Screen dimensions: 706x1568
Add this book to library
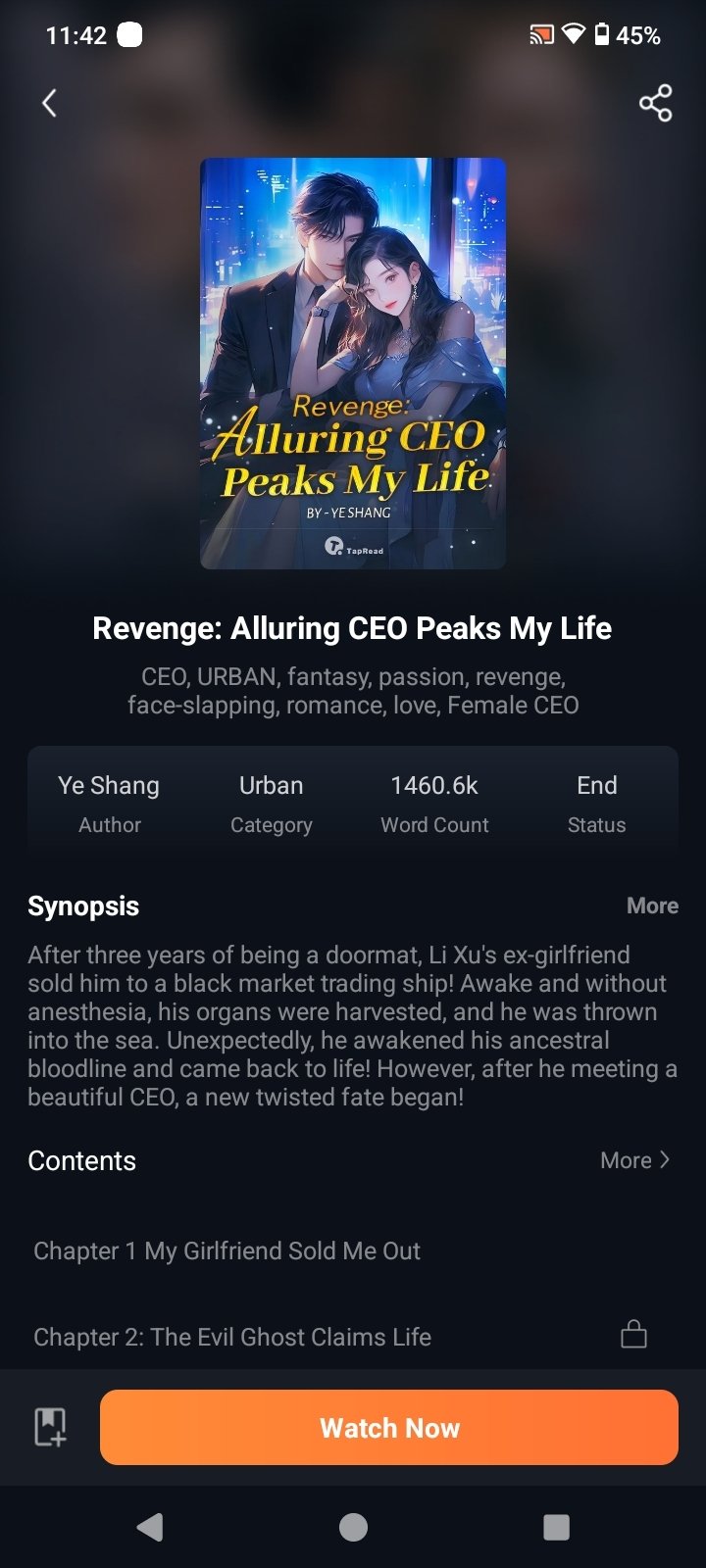click(x=50, y=1428)
